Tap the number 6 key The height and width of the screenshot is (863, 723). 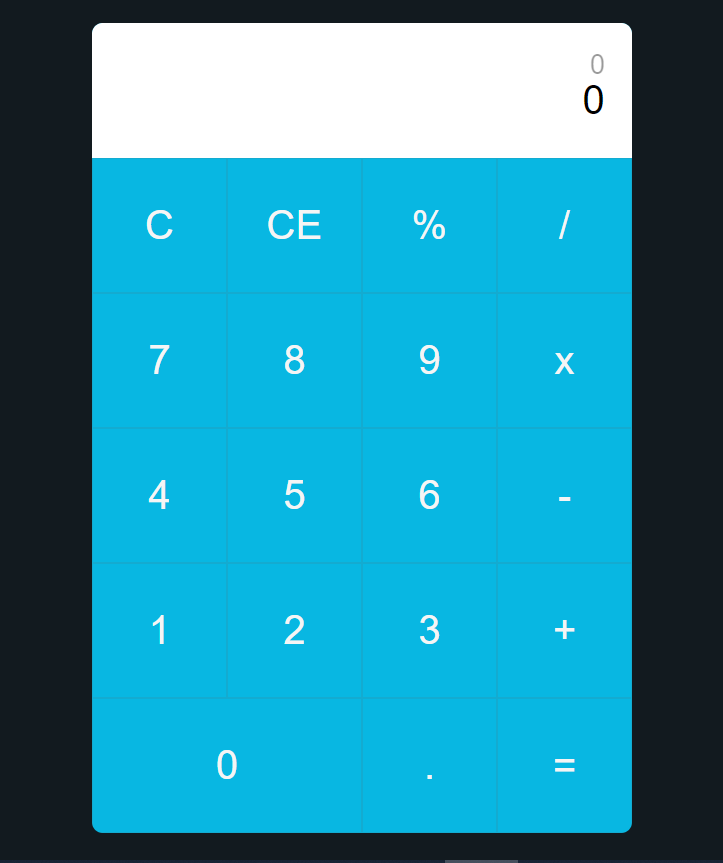(429, 496)
